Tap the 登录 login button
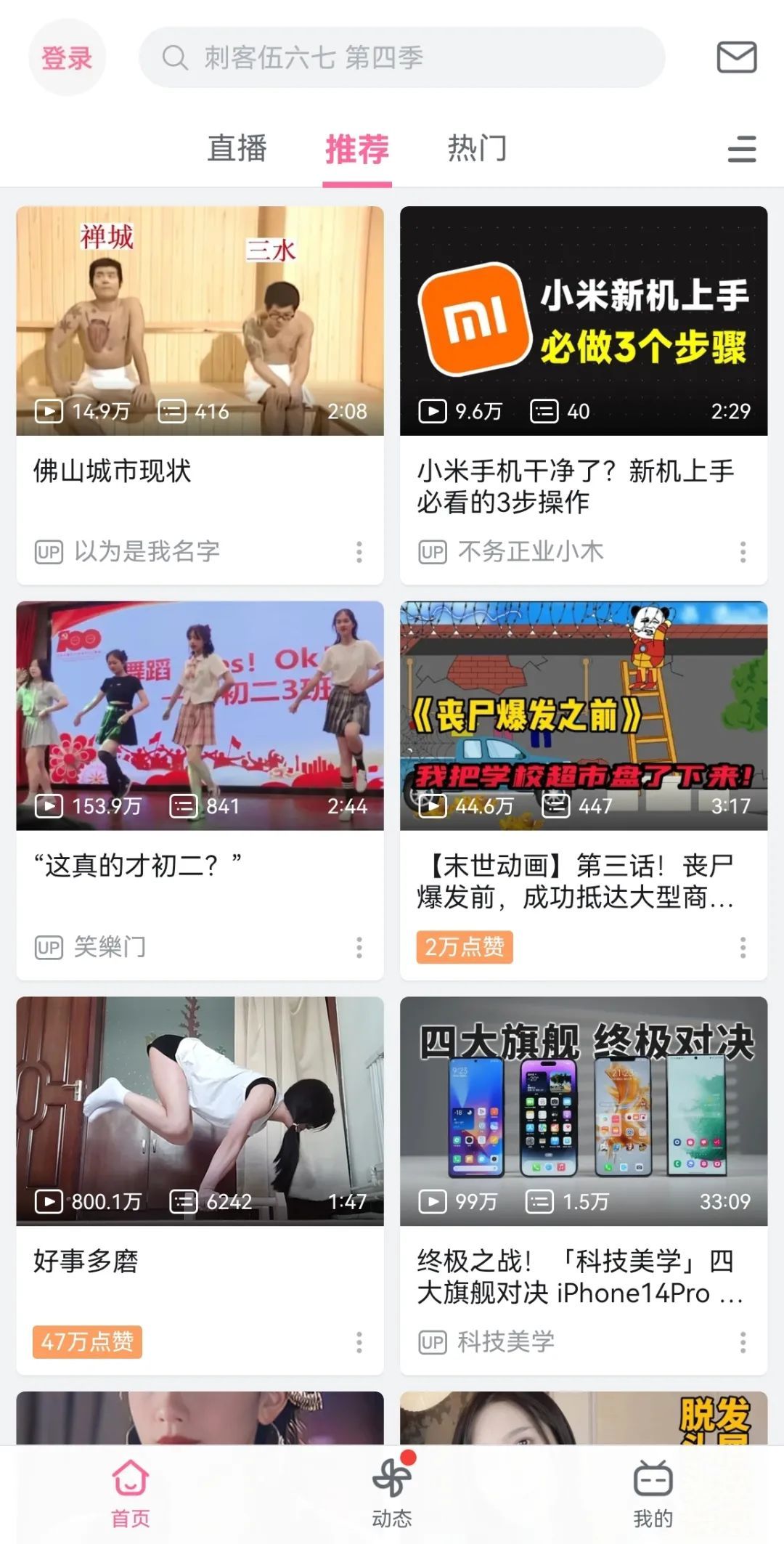The width and height of the screenshot is (784, 1544). tap(67, 57)
